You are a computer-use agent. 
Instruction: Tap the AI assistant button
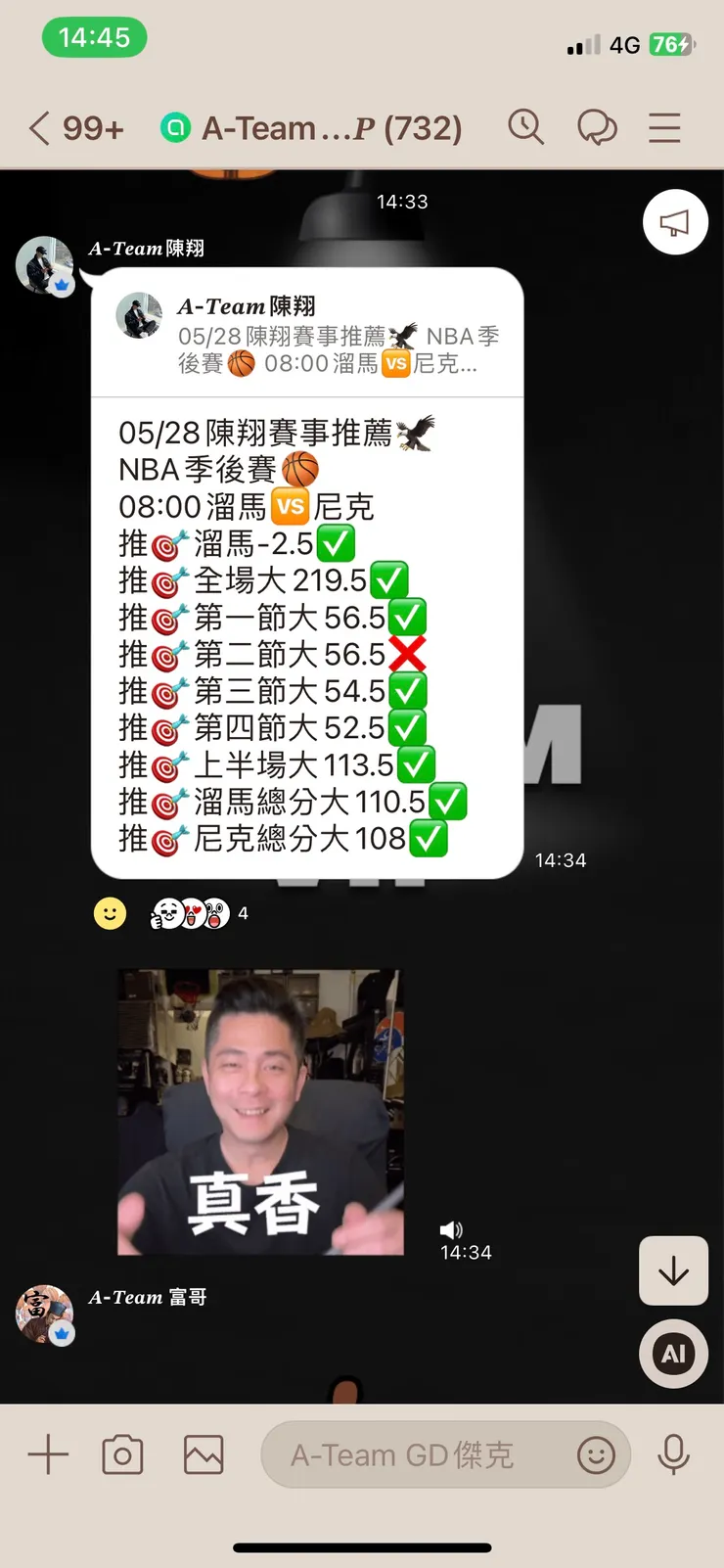pos(673,1354)
